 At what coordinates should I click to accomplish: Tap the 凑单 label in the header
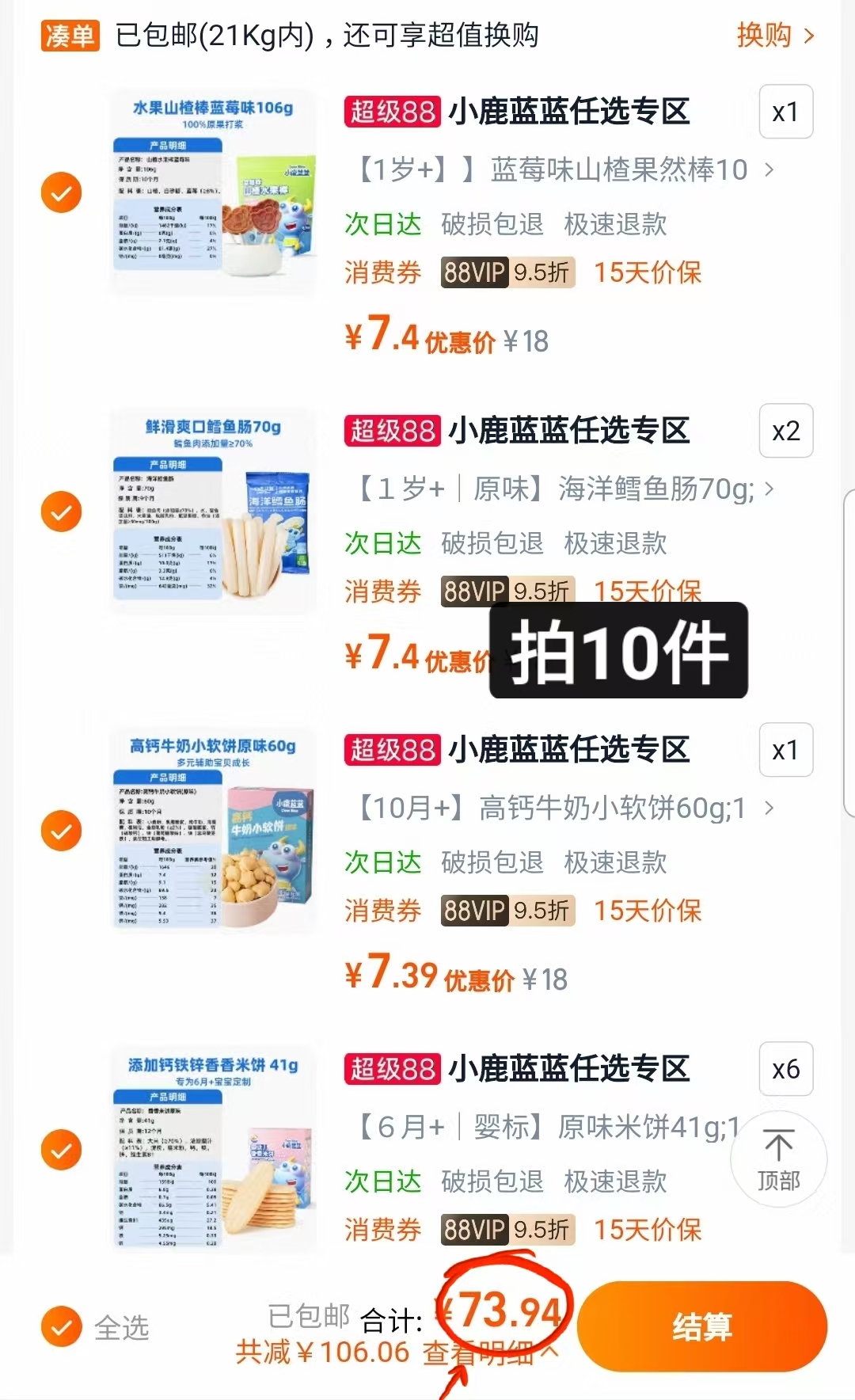pyautogui.click(x=69, y=36)
